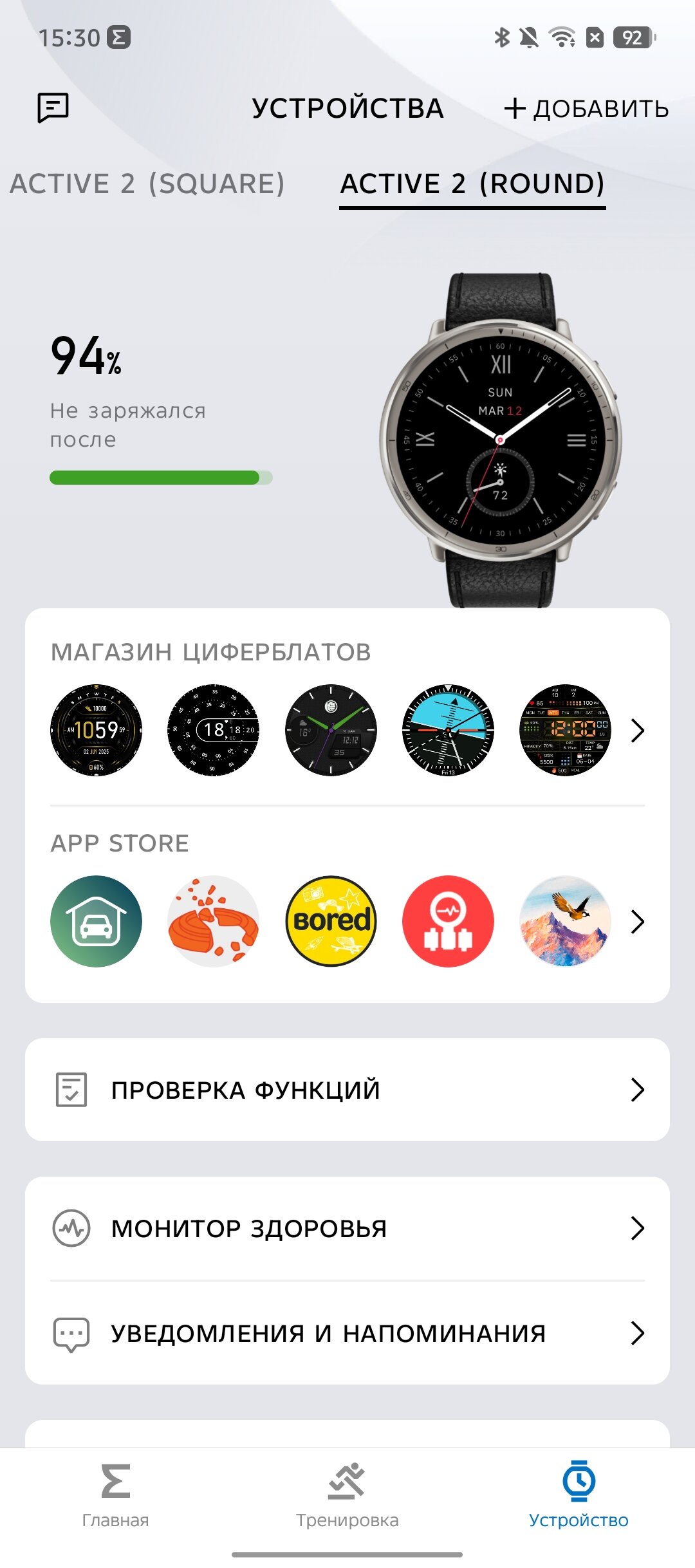Open Уведомления и напоминания
Image resolution: width=695 pixels, height=1568 pixels.
point(347,1333)
